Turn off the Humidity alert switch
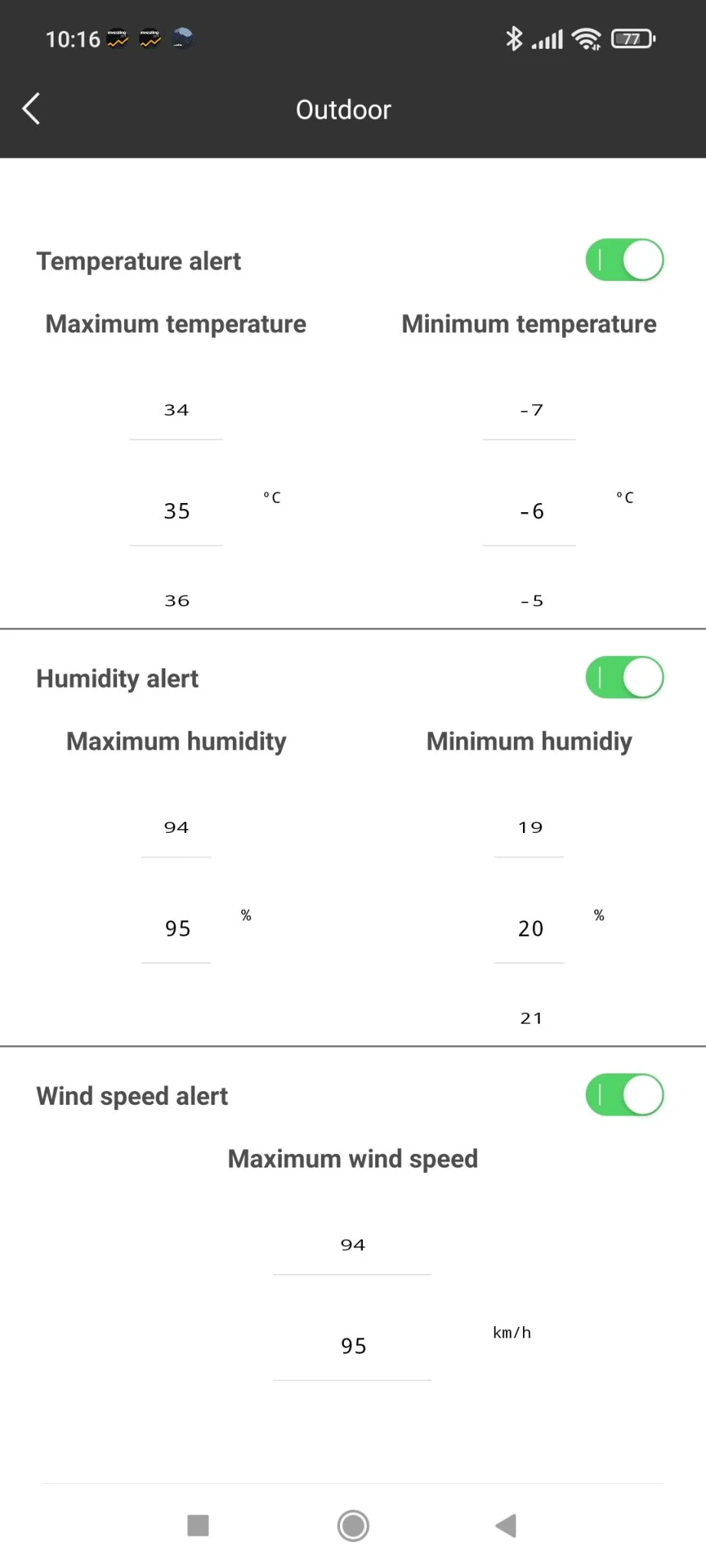Image resolution: width=706 pixels, height=1568 pixels. tap(624, 678)
